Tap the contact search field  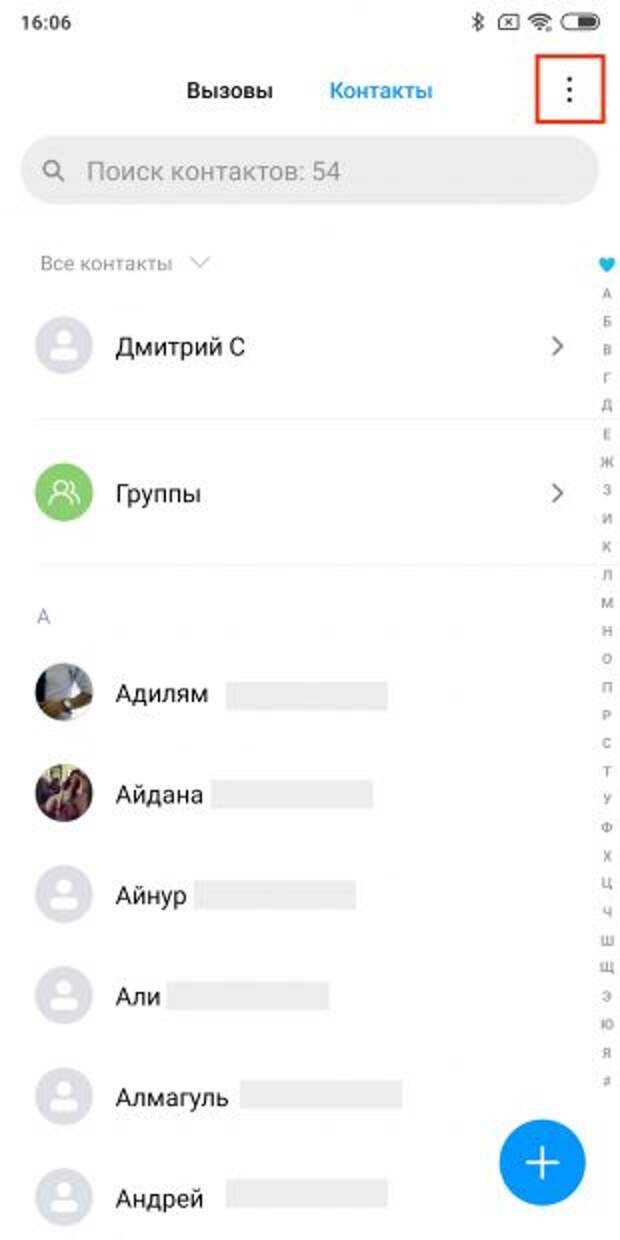(310, 171)
